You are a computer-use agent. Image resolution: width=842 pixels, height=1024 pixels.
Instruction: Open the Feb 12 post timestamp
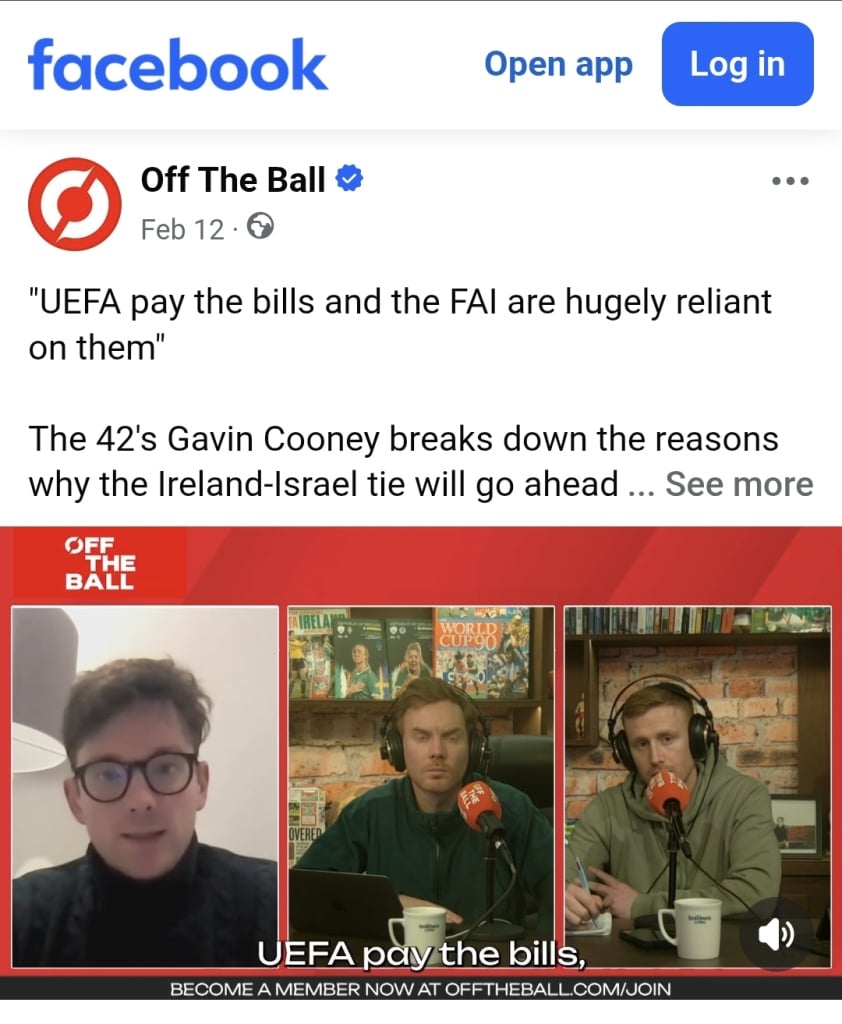(182, 229)
